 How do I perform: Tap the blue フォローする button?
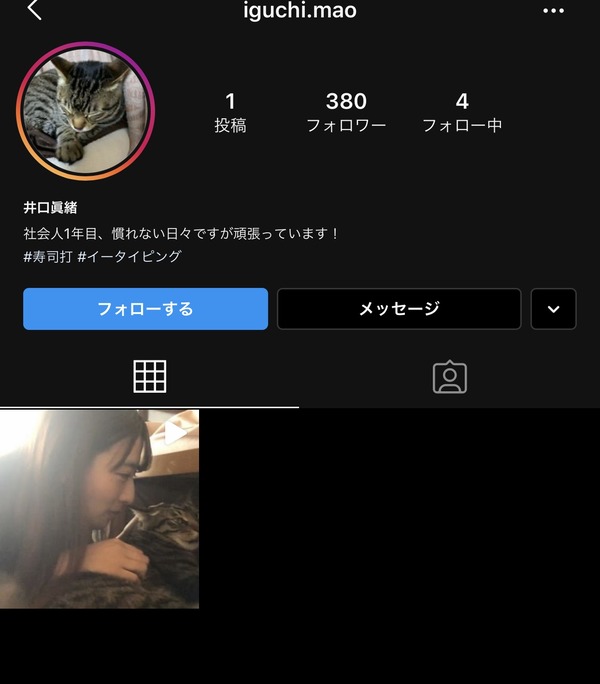(145, 309)
